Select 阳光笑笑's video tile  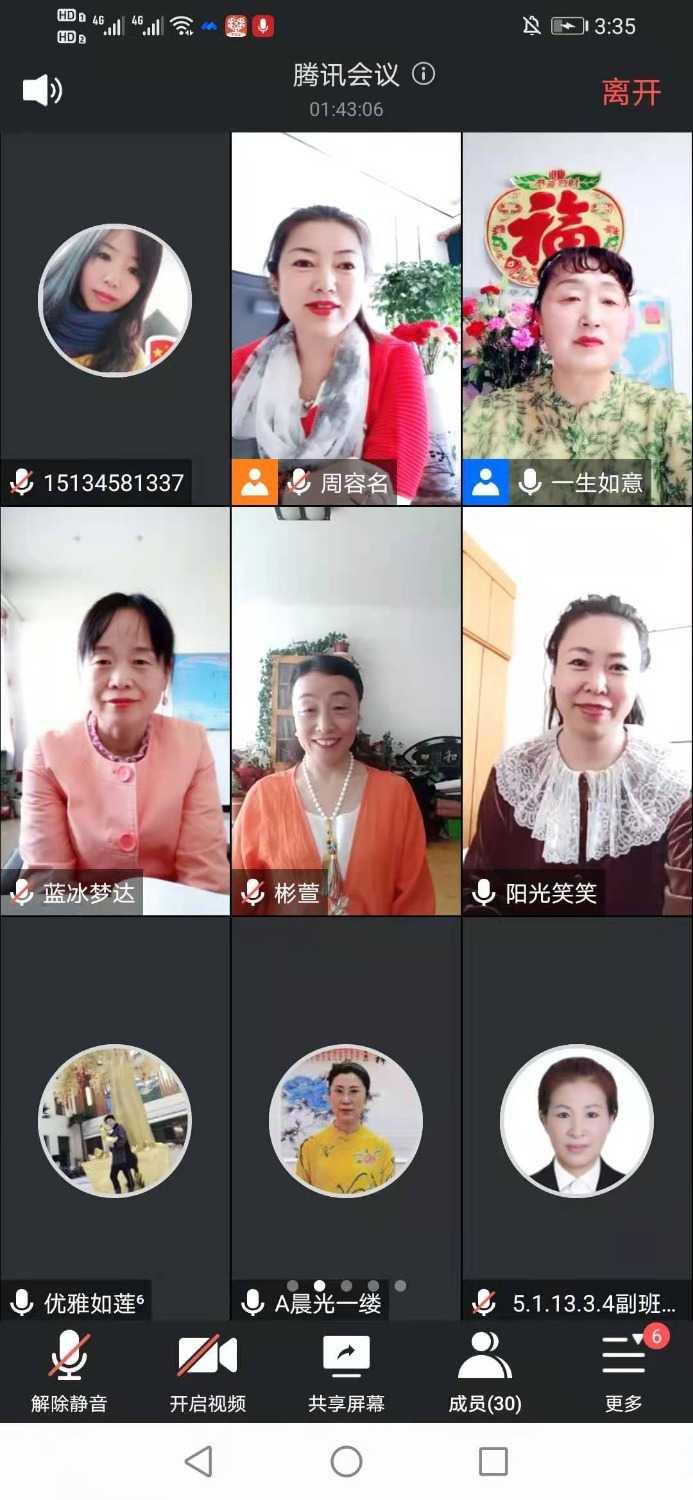point(577,710)
